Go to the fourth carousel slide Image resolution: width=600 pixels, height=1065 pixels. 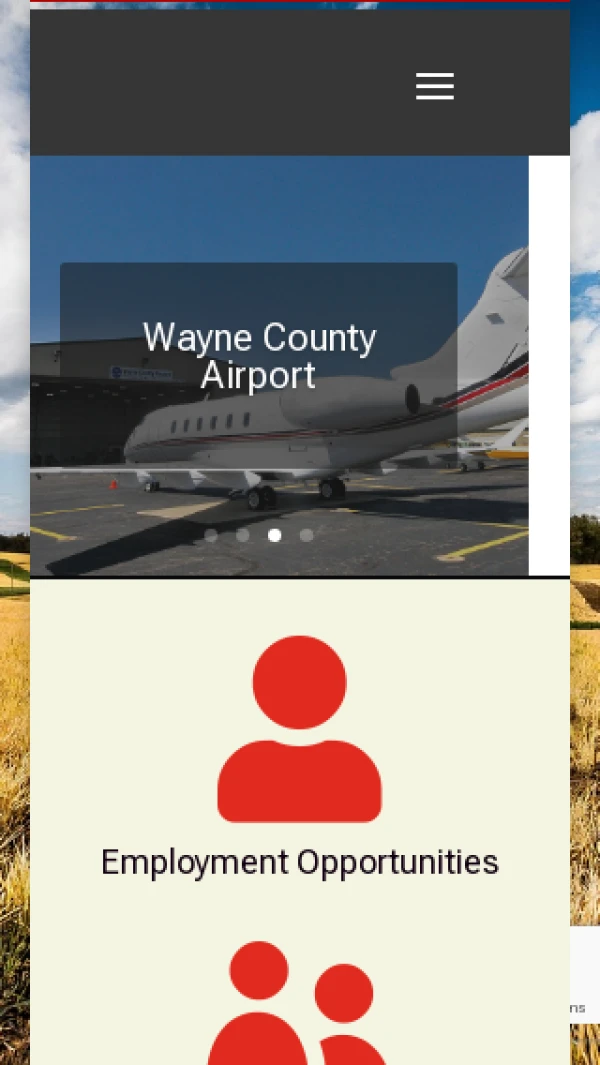[x=307, y=535]
